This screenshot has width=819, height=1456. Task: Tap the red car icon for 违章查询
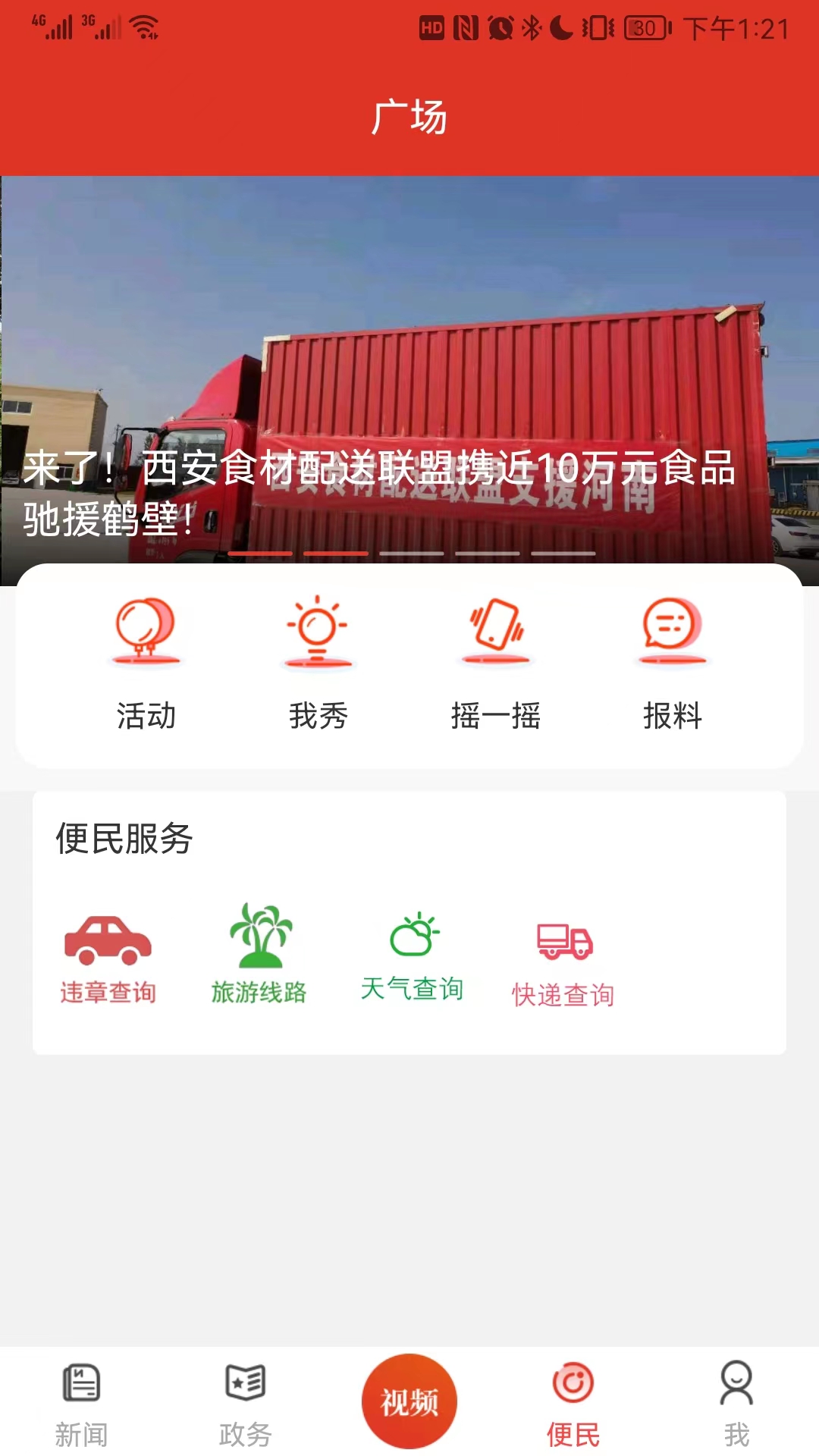pos(106,937)
